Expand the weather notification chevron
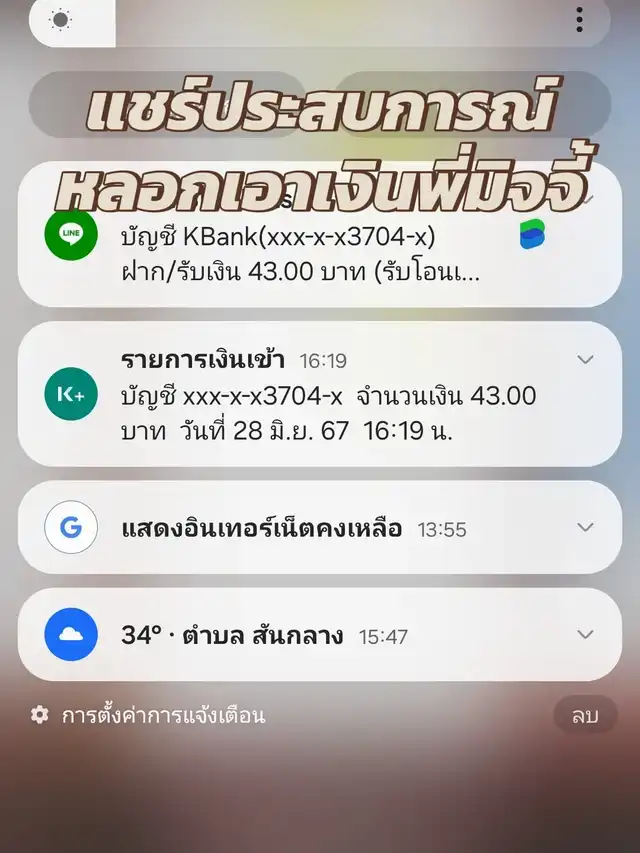Screen dimensions: 640x853 click(x=586, y=634)
